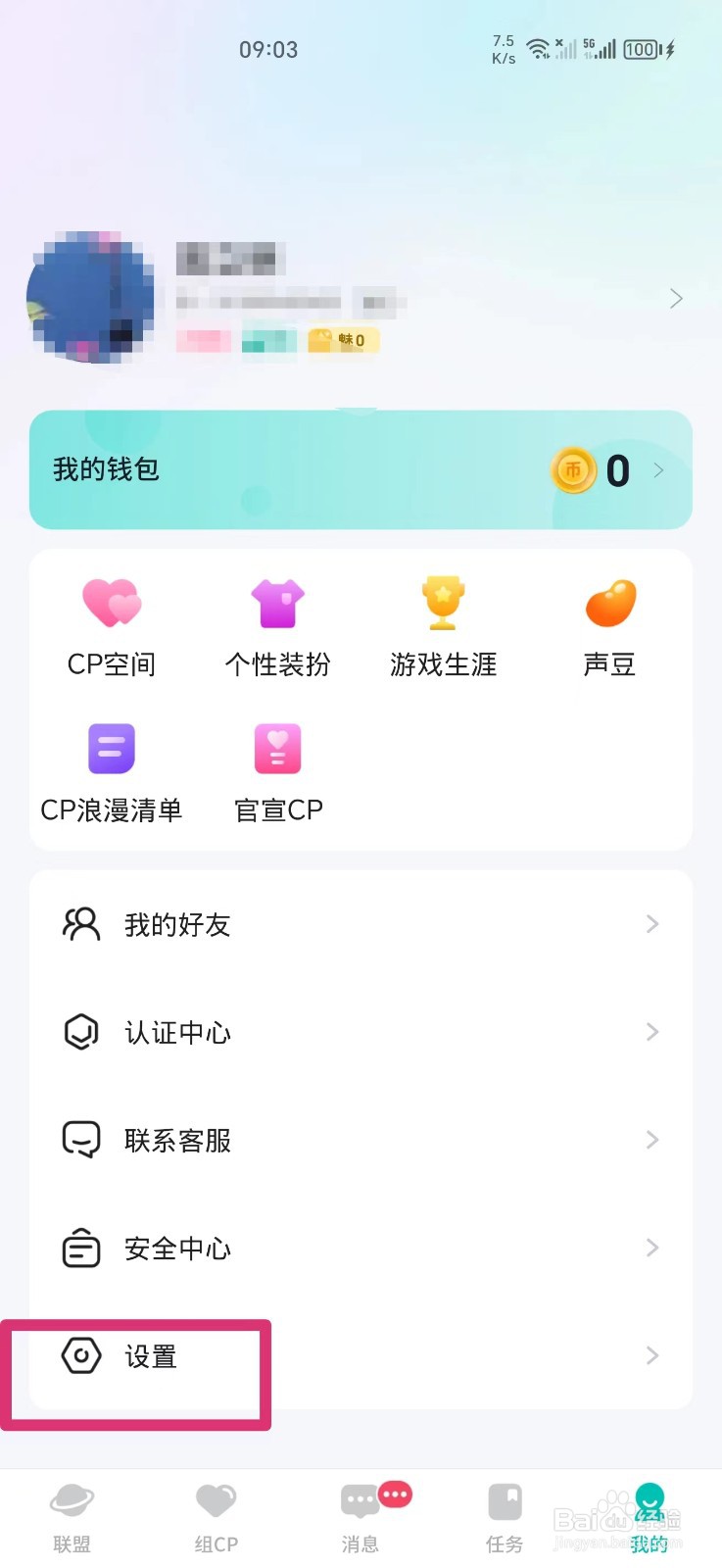Open the 联系客服 chat bubble icon
This screenshot has width=722, height=1568.
coord(81,1140)
